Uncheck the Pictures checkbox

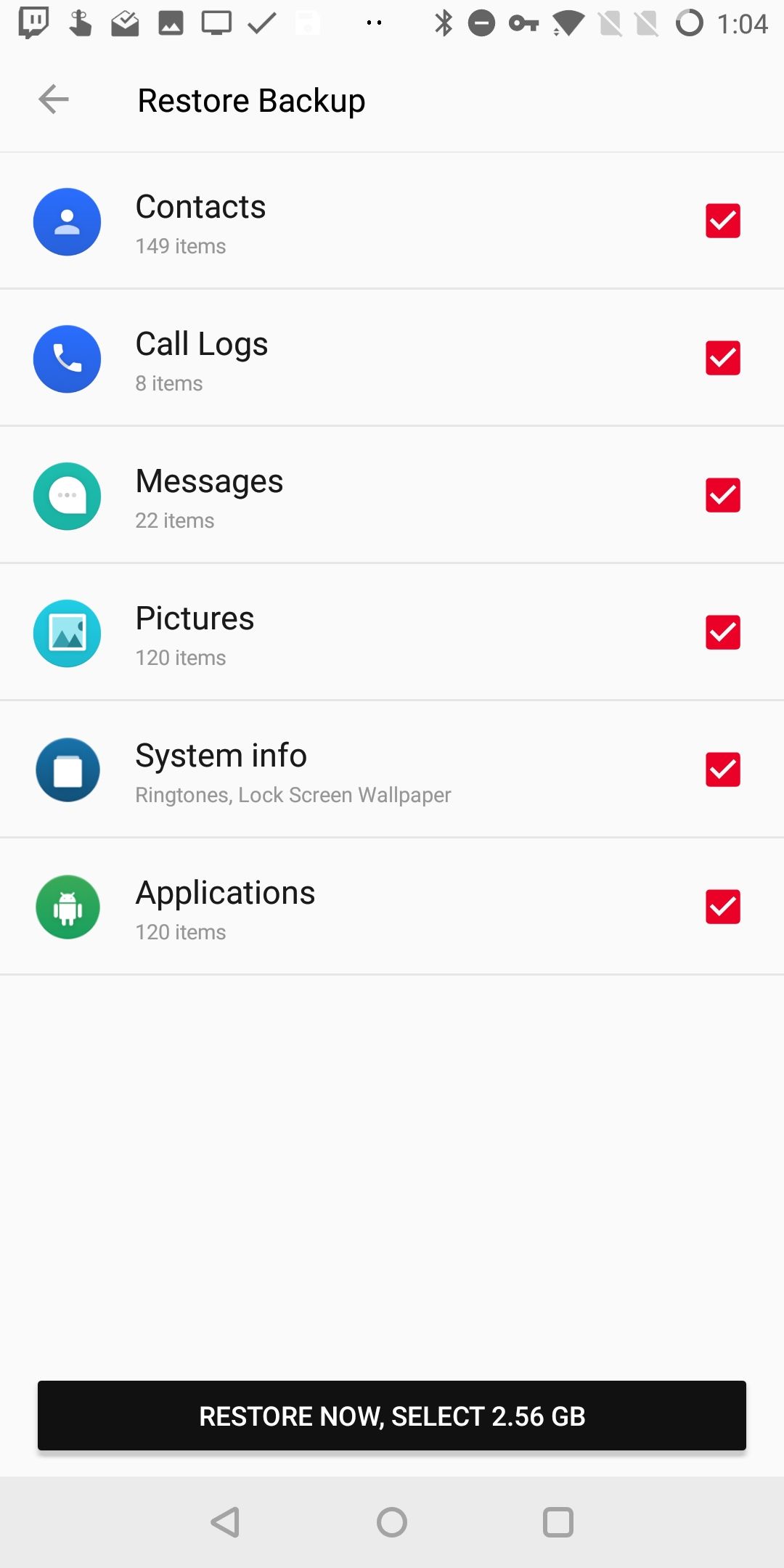722,633
